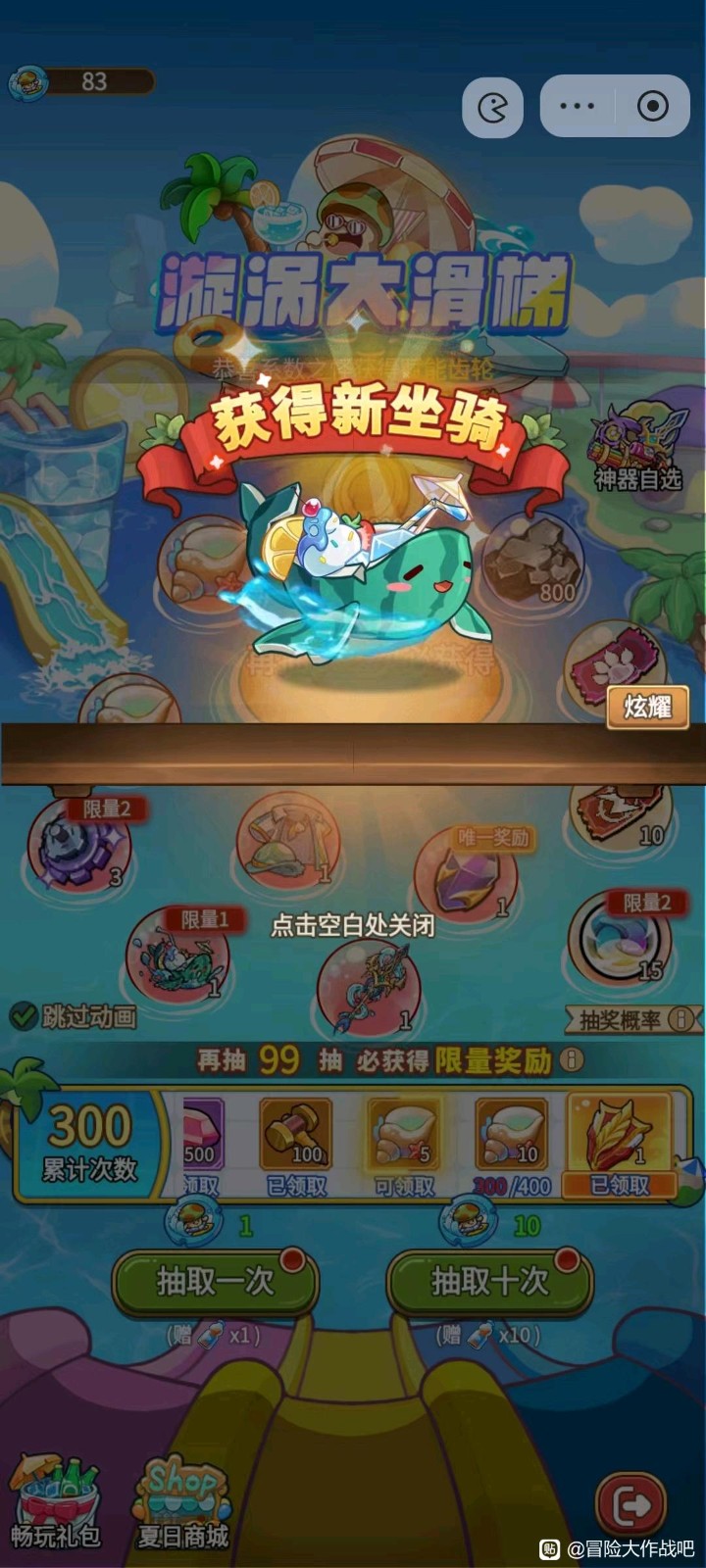Image resolution: width=706 pixels, height=1568 pixels.
Task: Tap the 炫耀 share button
Action: tap(647, 706)
